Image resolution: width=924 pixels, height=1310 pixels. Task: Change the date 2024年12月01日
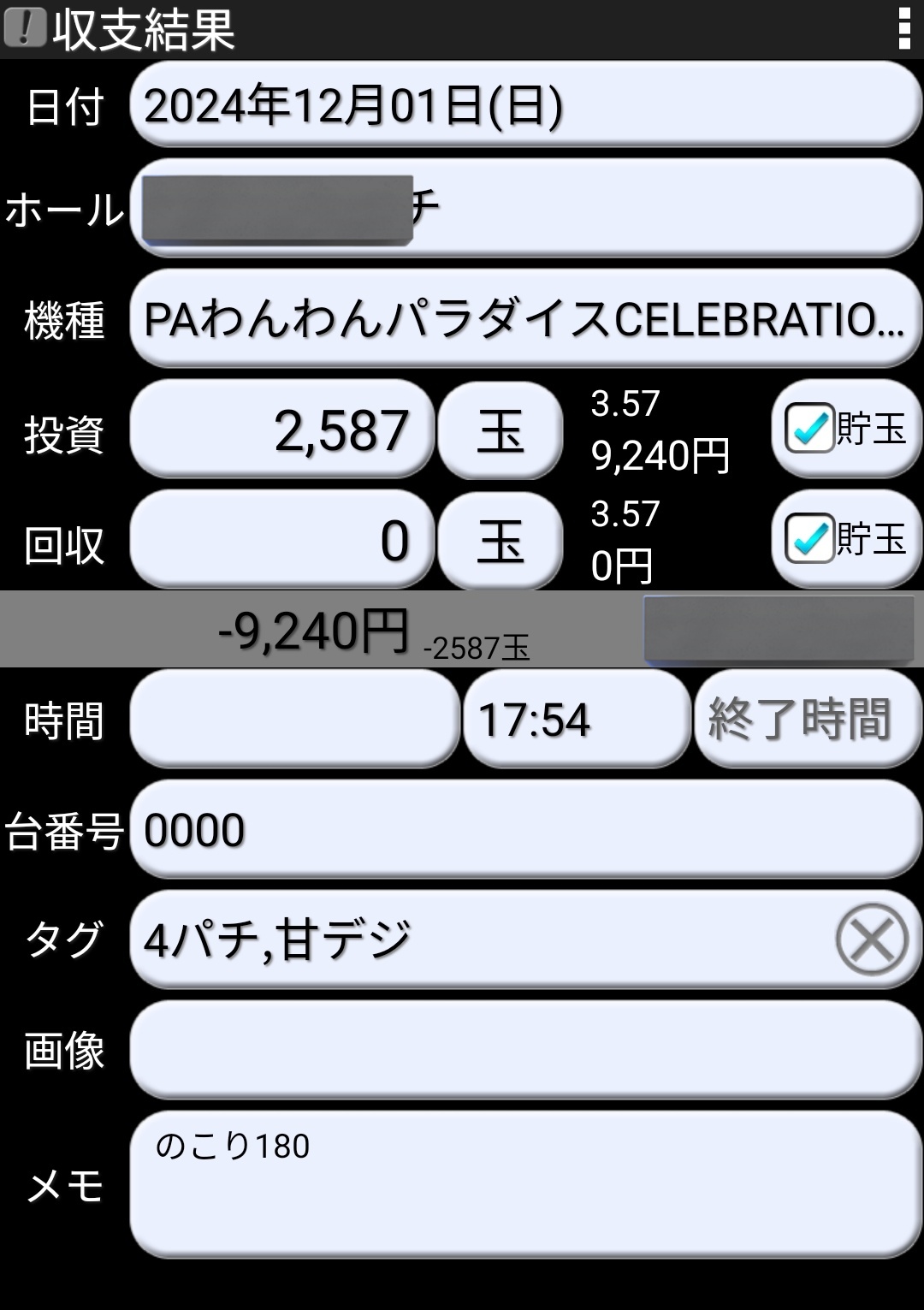click(524, 106)
